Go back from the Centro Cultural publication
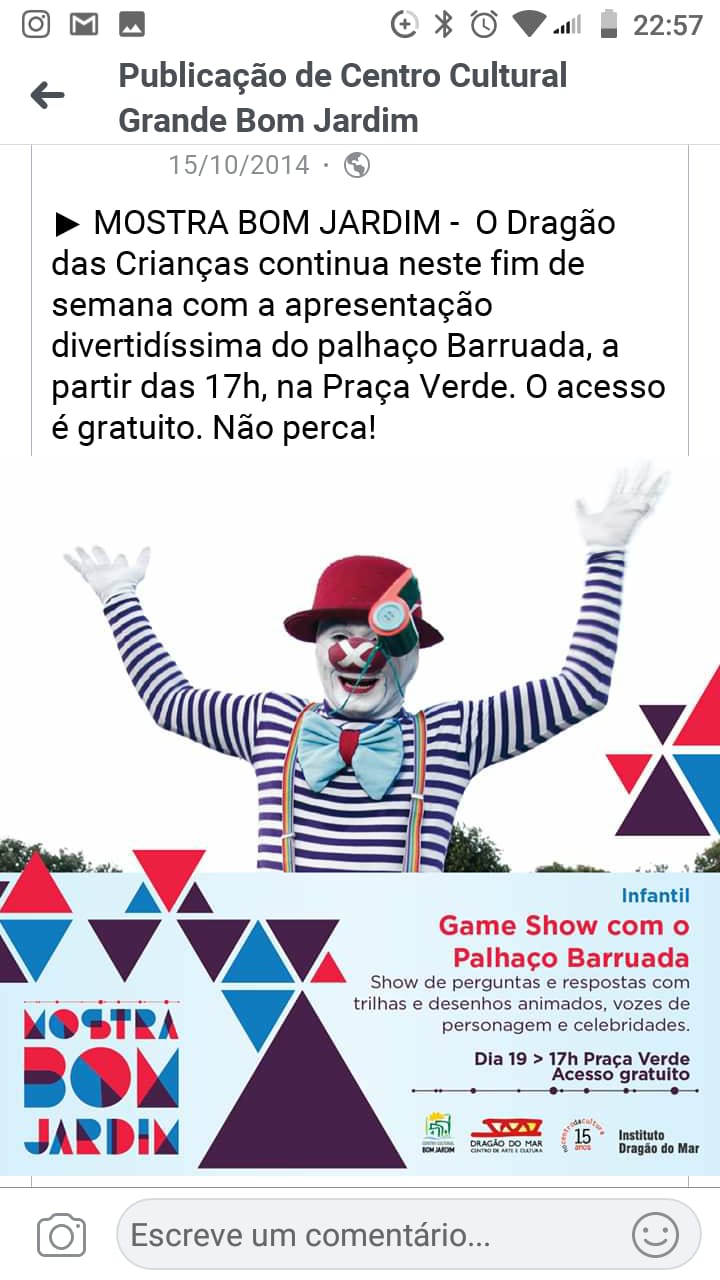The width and height of the screenshot is (720, 1280). click(x=47, y=96)
